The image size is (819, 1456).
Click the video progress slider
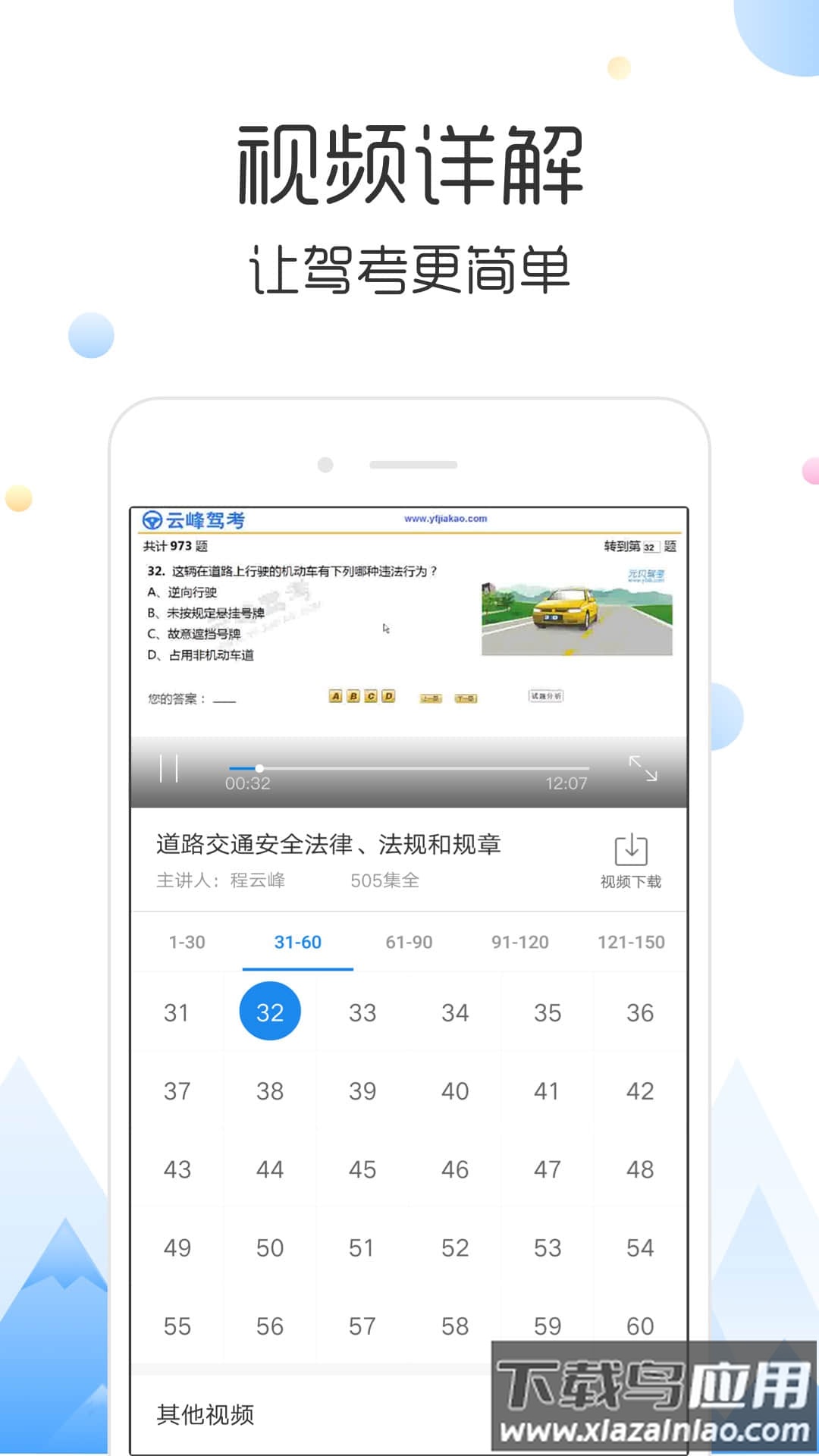point(259,767)
